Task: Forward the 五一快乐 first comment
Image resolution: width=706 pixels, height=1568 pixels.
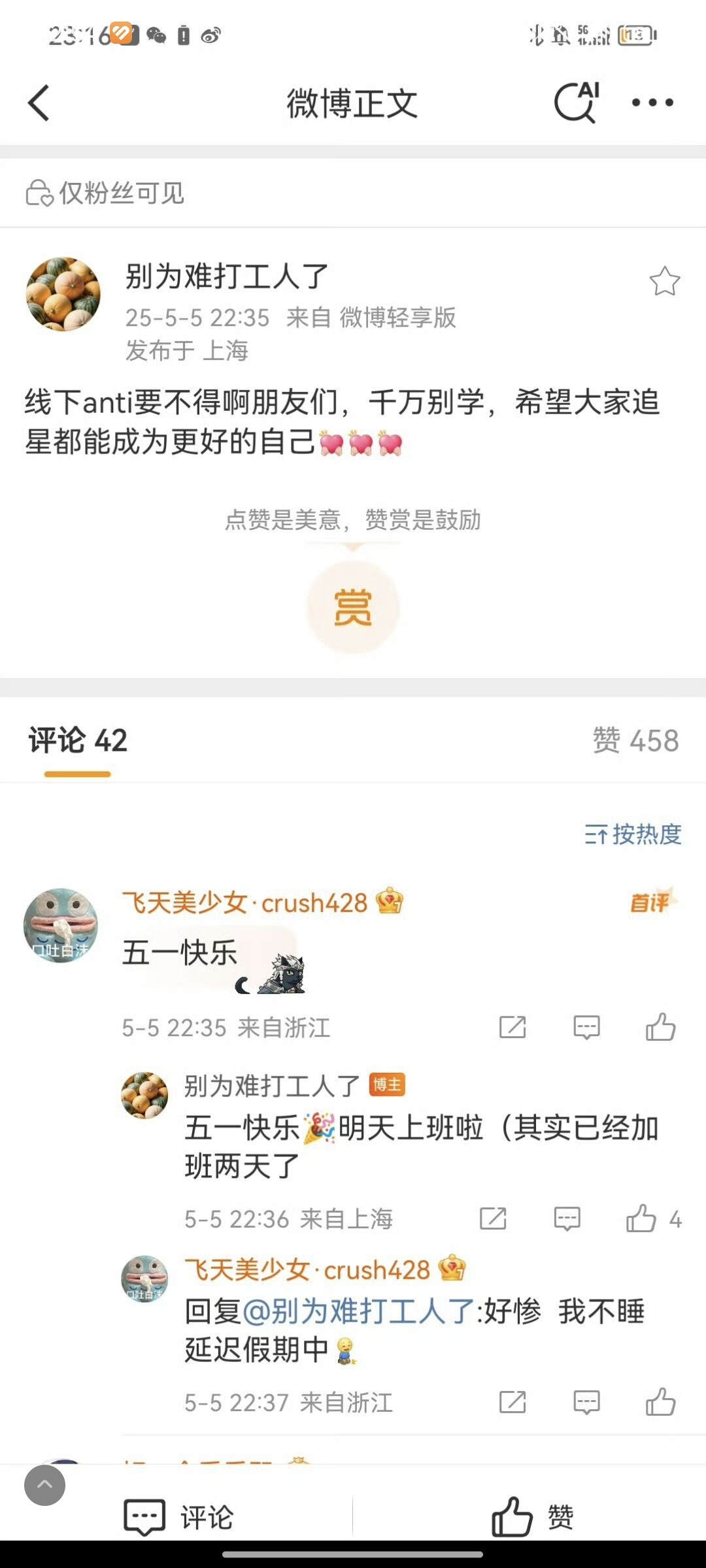Action: 513,1027
